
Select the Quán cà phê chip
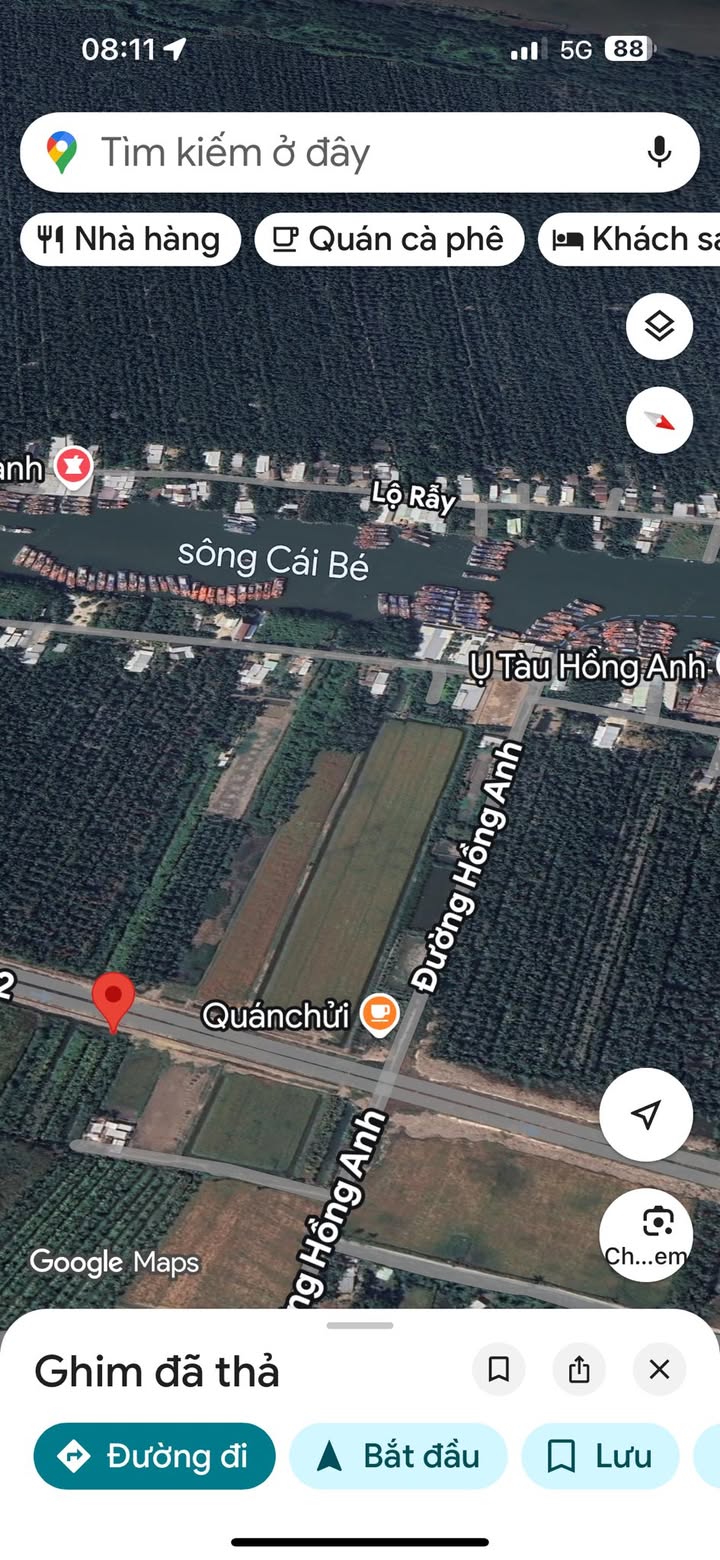point(389,239)
